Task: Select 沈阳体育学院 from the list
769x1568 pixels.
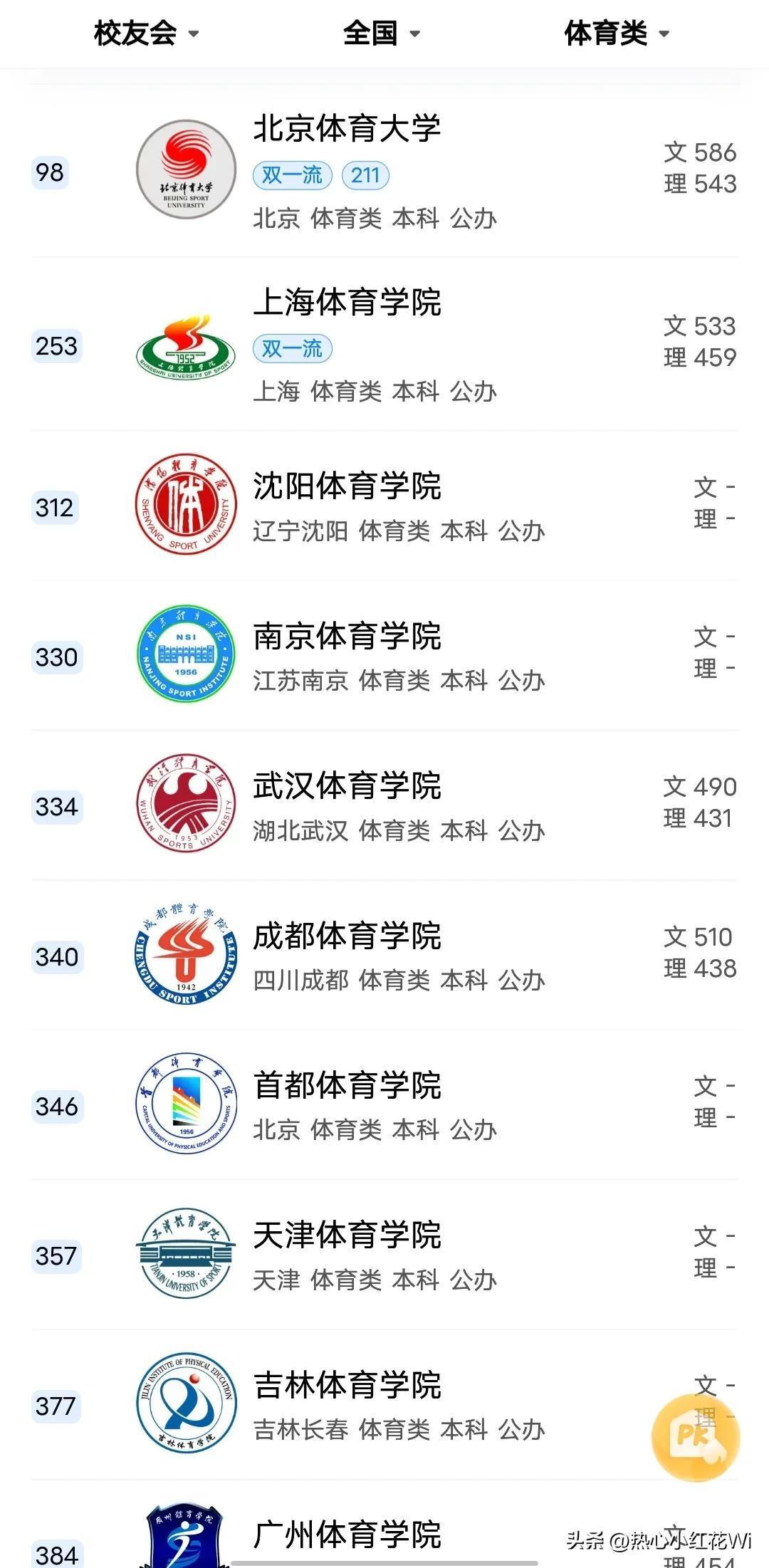Action: click(x=347, y=486)
